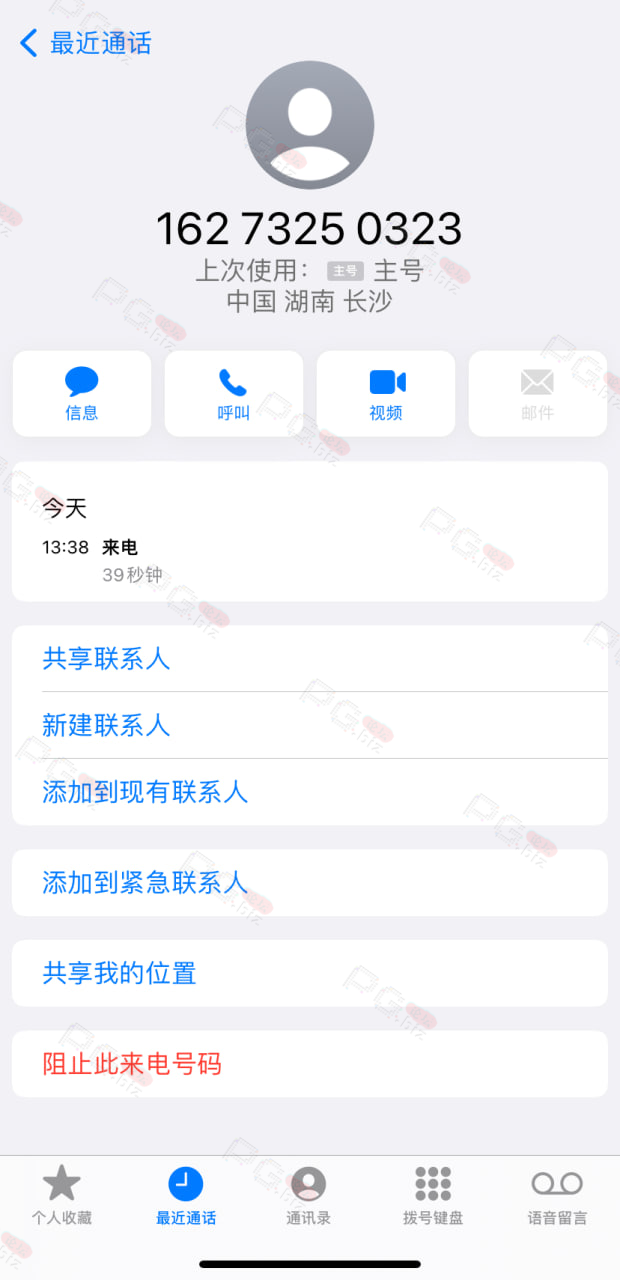Switch to the 个人收藏 tab
Viewport: 620px width, 1280px height.
(x=62, y=1195)
